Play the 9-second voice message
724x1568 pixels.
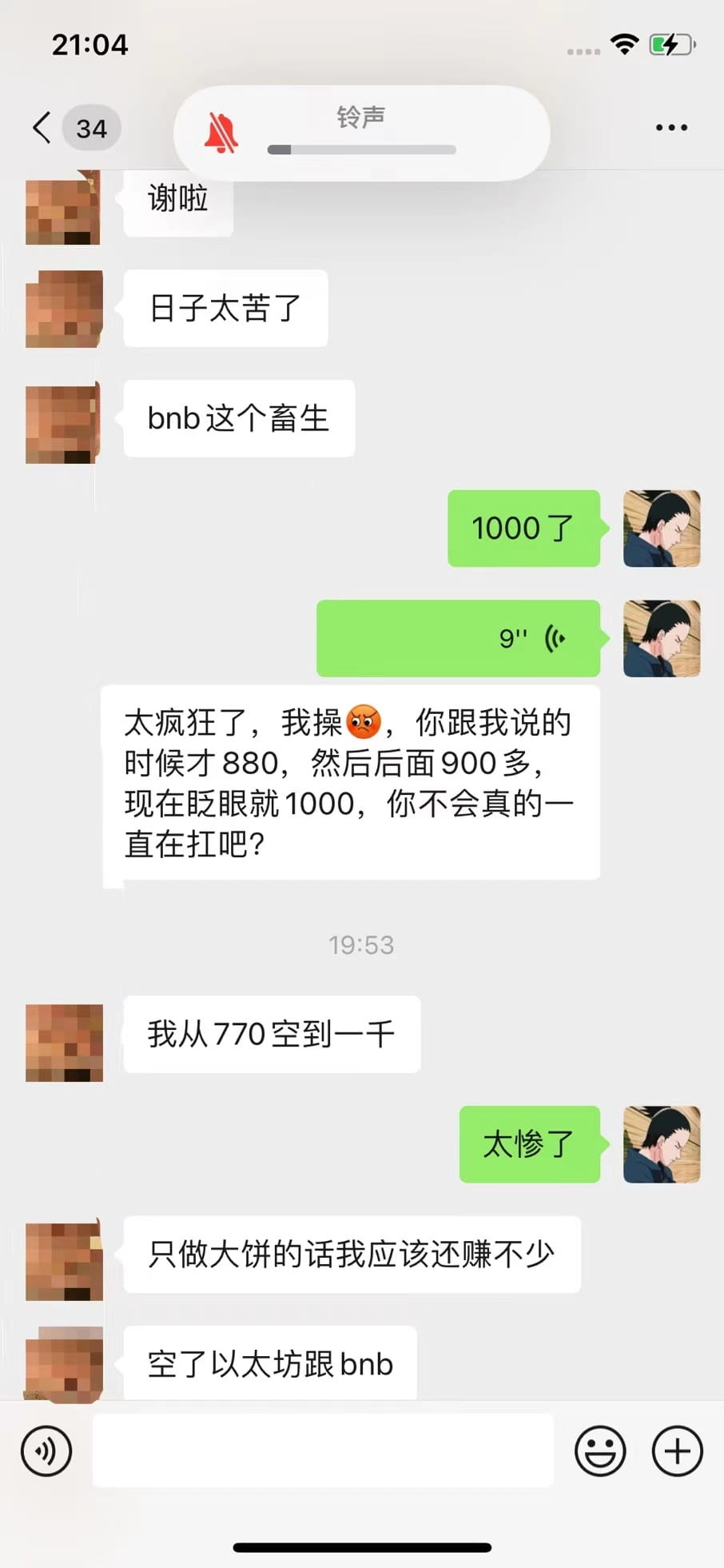[x=458, y=638]
